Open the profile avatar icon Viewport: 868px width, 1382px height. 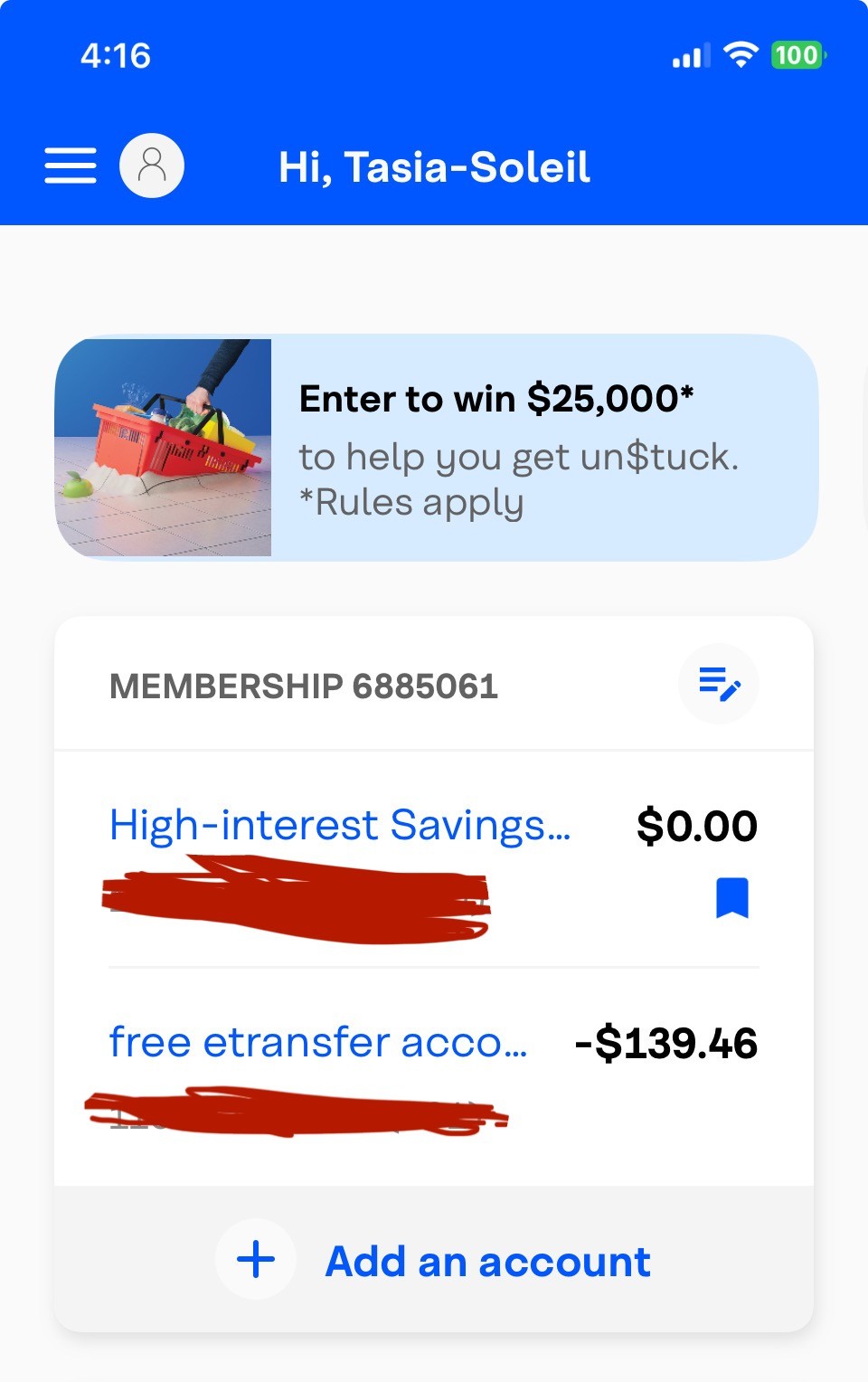(152, 166)
